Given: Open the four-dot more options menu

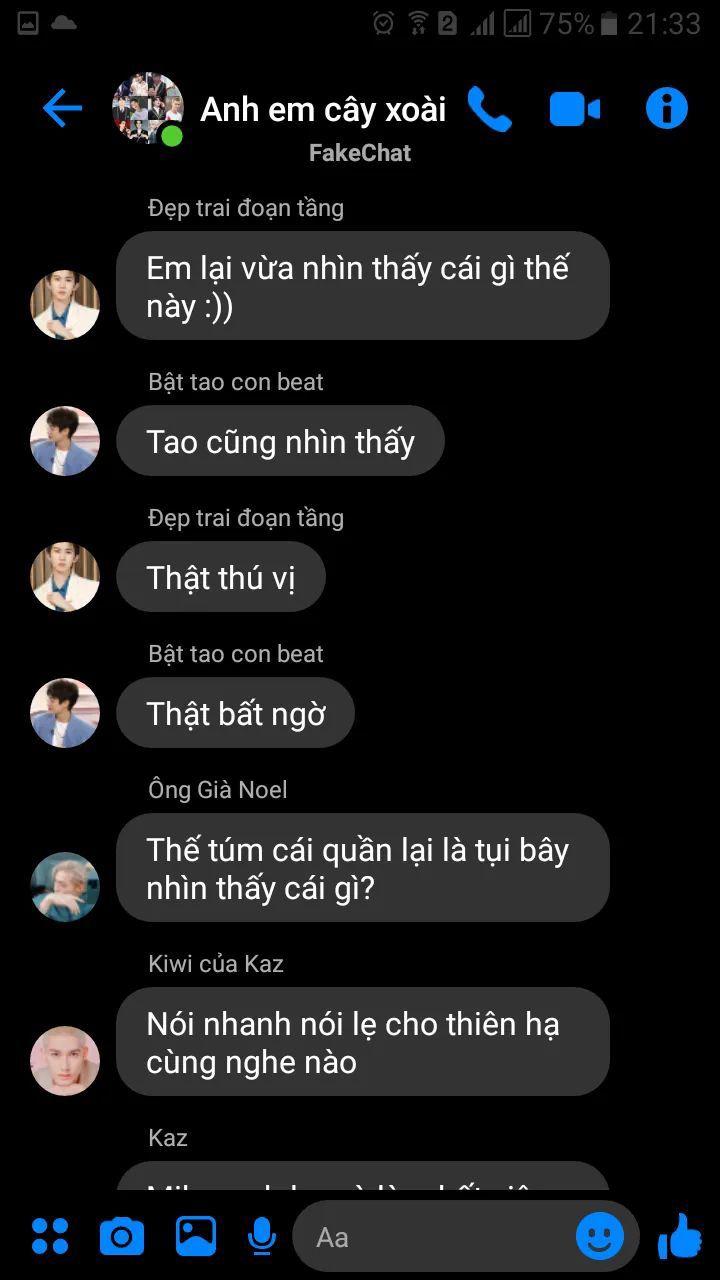Looking at the screenshot, I should 50,1237.
